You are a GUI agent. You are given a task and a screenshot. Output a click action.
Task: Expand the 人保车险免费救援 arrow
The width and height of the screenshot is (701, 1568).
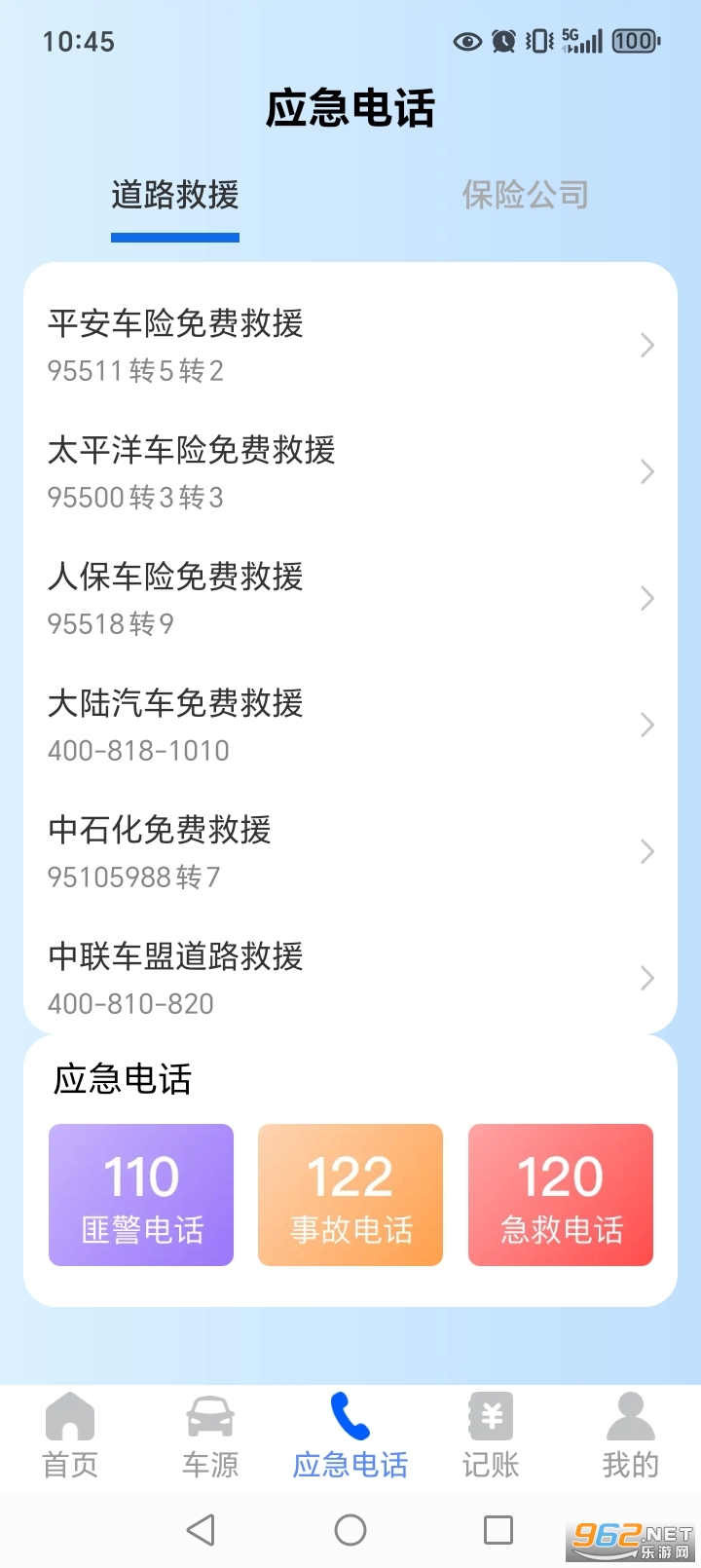(x=646, y=599)
